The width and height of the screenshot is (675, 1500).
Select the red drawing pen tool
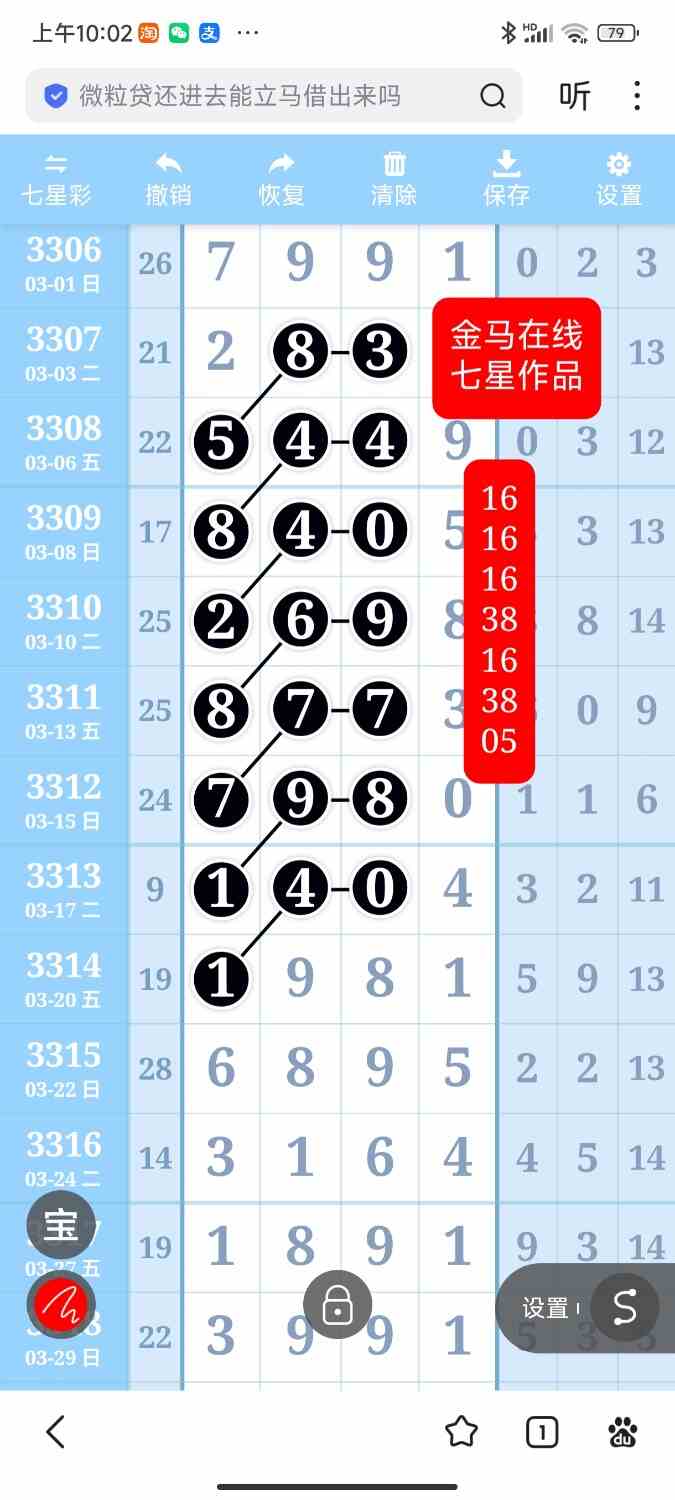point(61,1303)
